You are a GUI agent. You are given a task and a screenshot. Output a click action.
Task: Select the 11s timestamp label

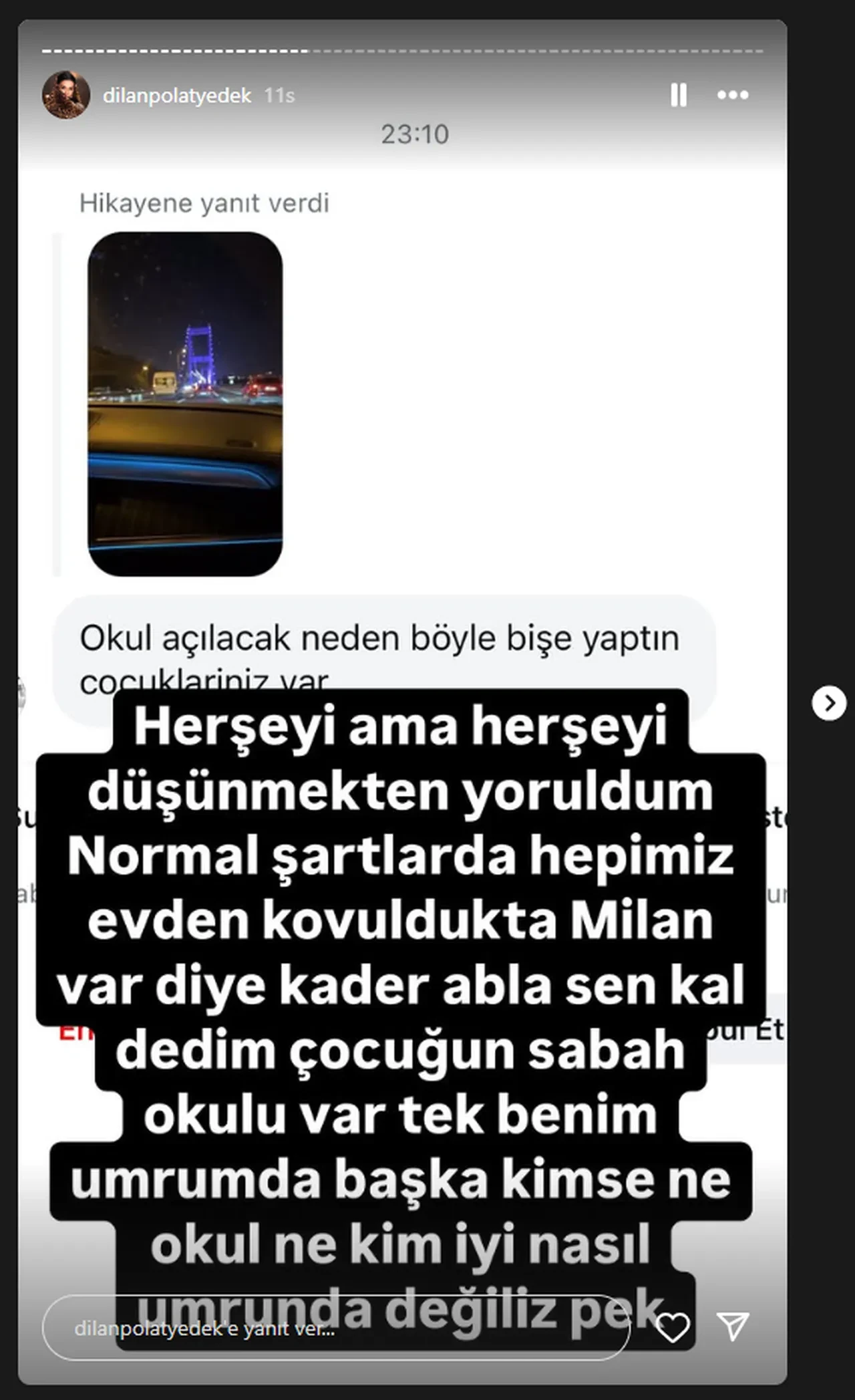281,94
